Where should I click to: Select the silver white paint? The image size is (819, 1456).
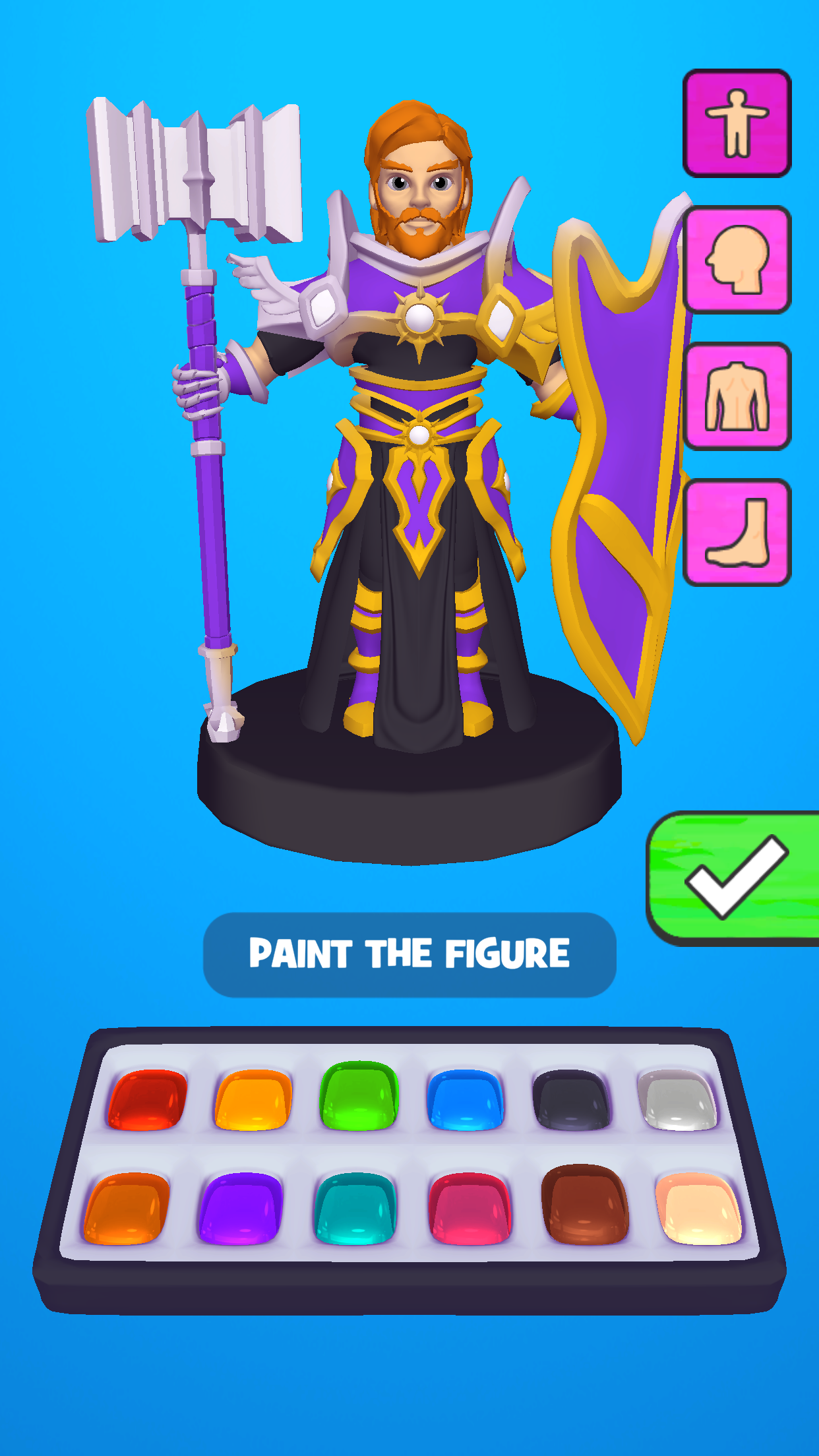(677, 1099)
